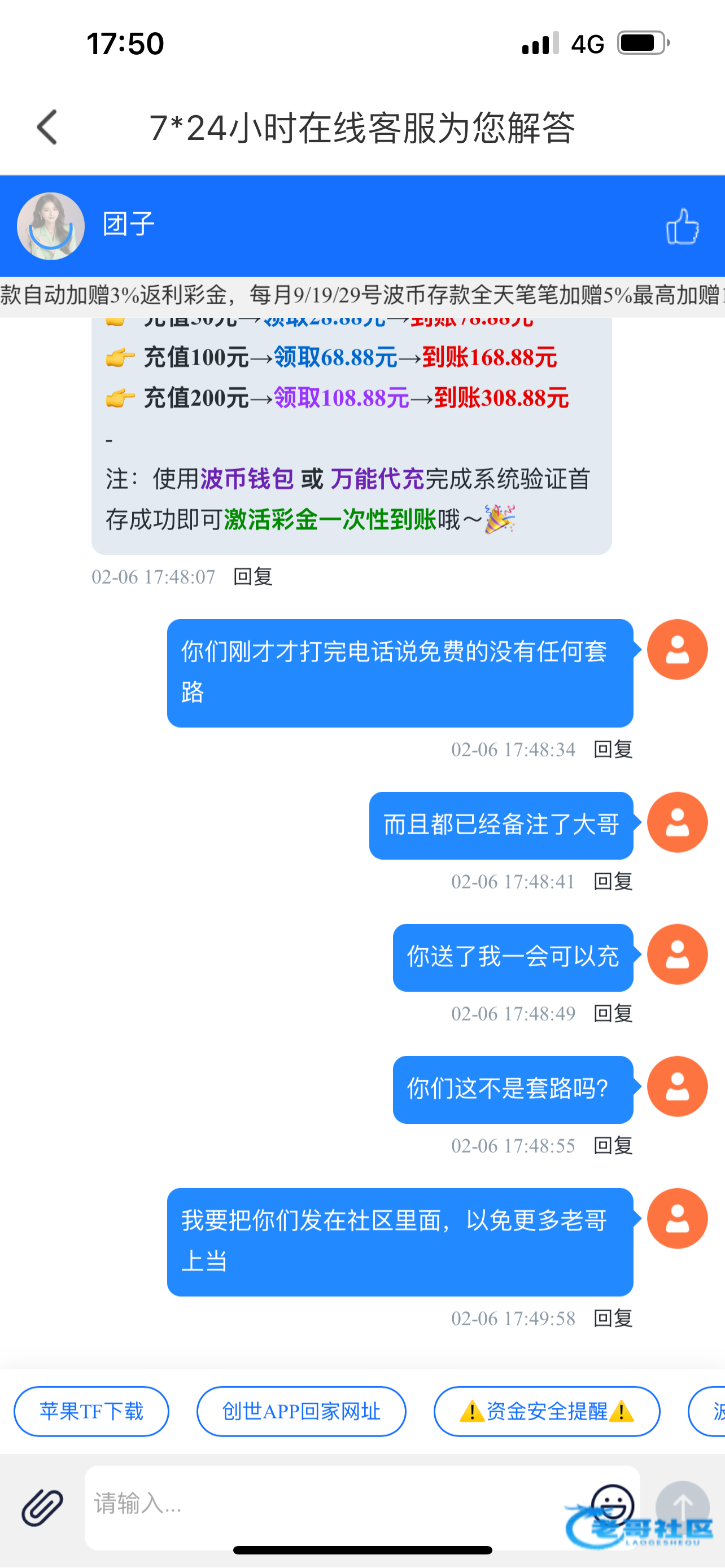725x1568 pixels.
Task: Attach a file with the paperclip
Action: click(x=42, y=1507)
